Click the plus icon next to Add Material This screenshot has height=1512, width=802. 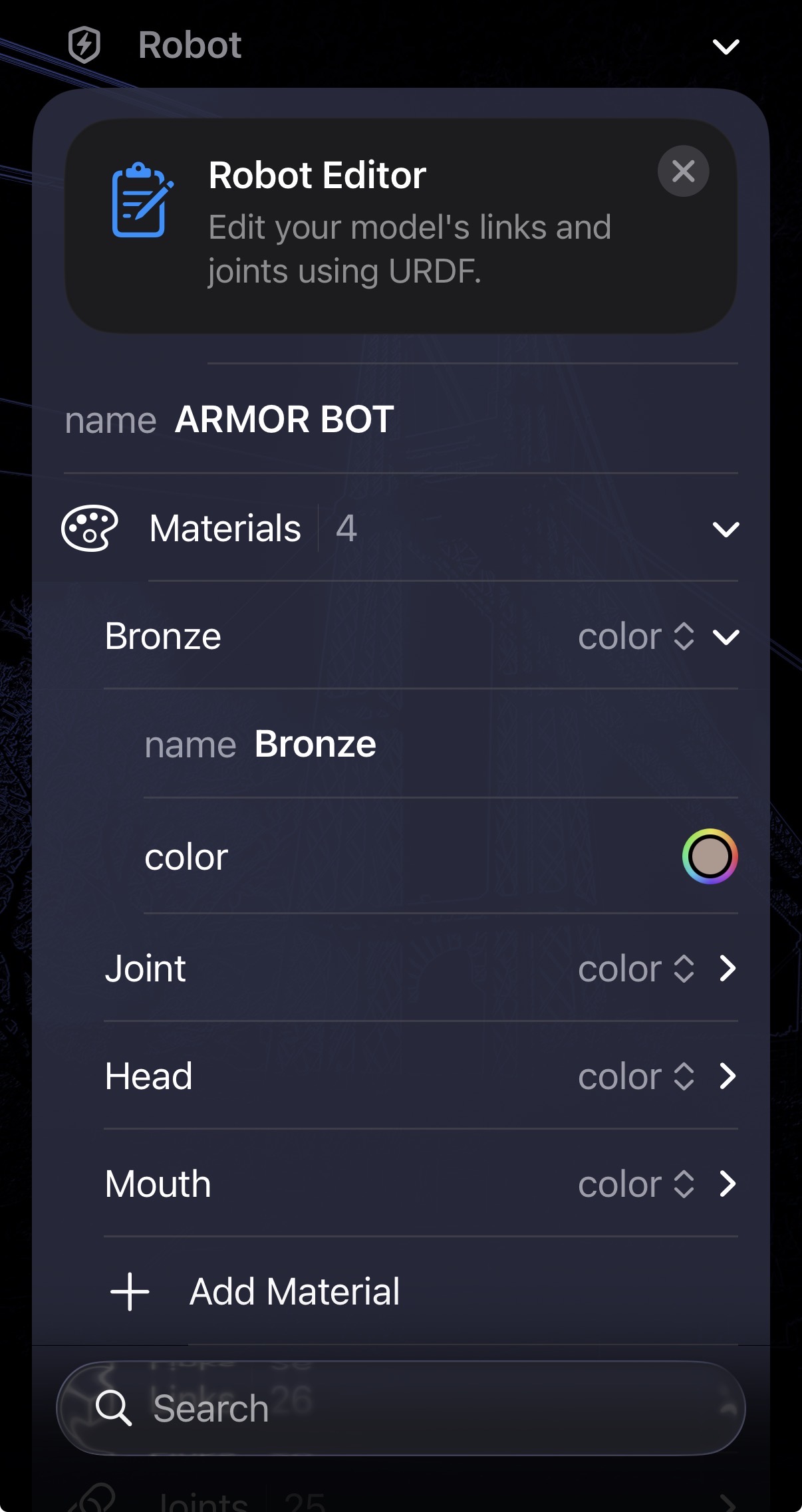[x=129, y=1291]
